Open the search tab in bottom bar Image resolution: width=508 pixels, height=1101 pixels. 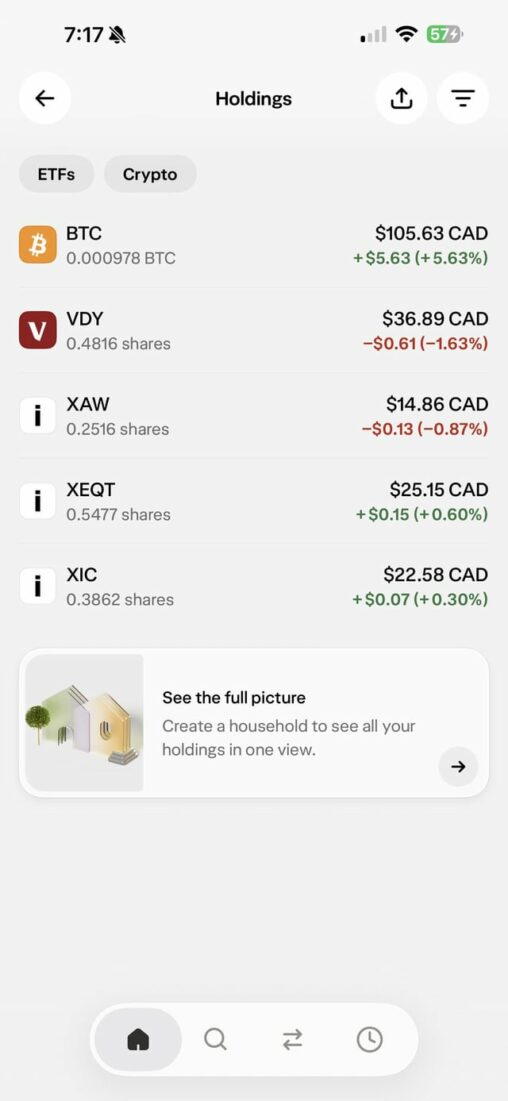coord(215,1039)
